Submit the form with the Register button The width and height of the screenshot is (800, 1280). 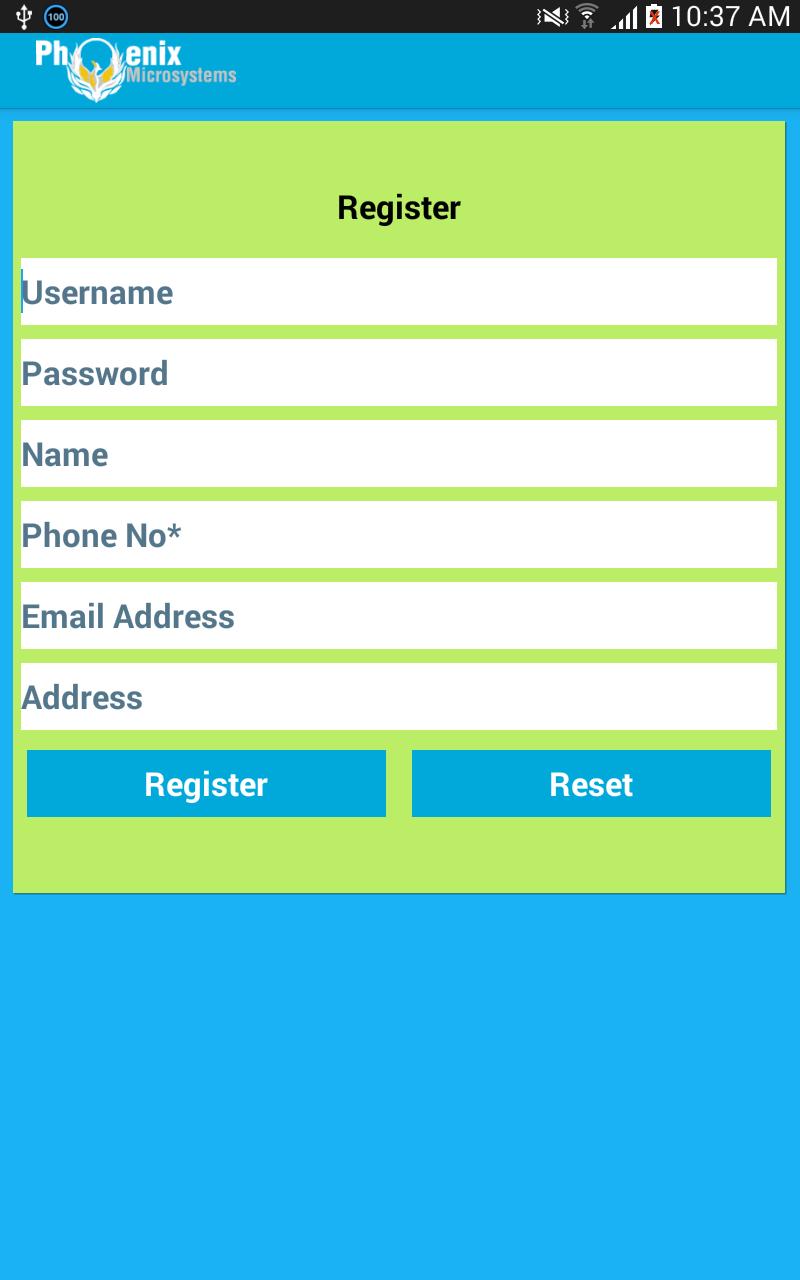pos(206,784)
